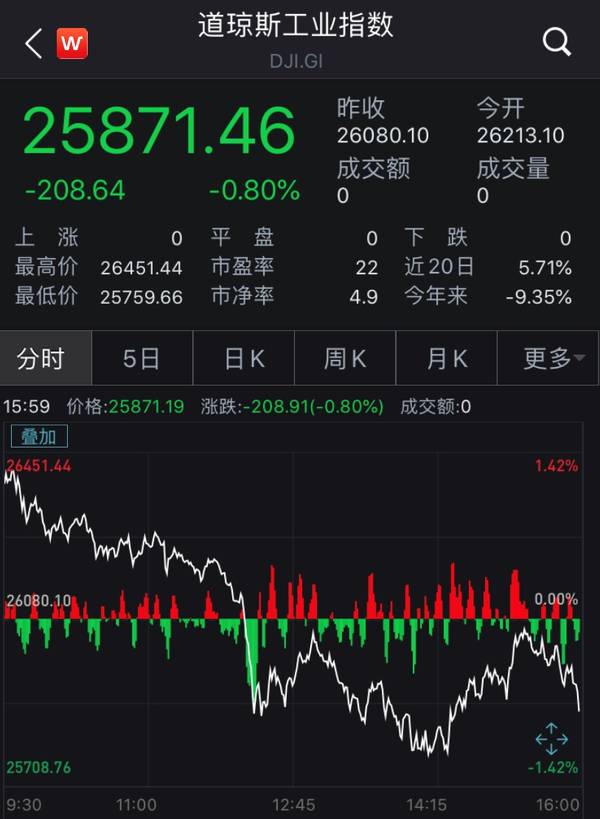Image resolution: width=600 pixels, height=819 pixels.
Task: Select the 日K chart tab
Action: pos(243,359)
